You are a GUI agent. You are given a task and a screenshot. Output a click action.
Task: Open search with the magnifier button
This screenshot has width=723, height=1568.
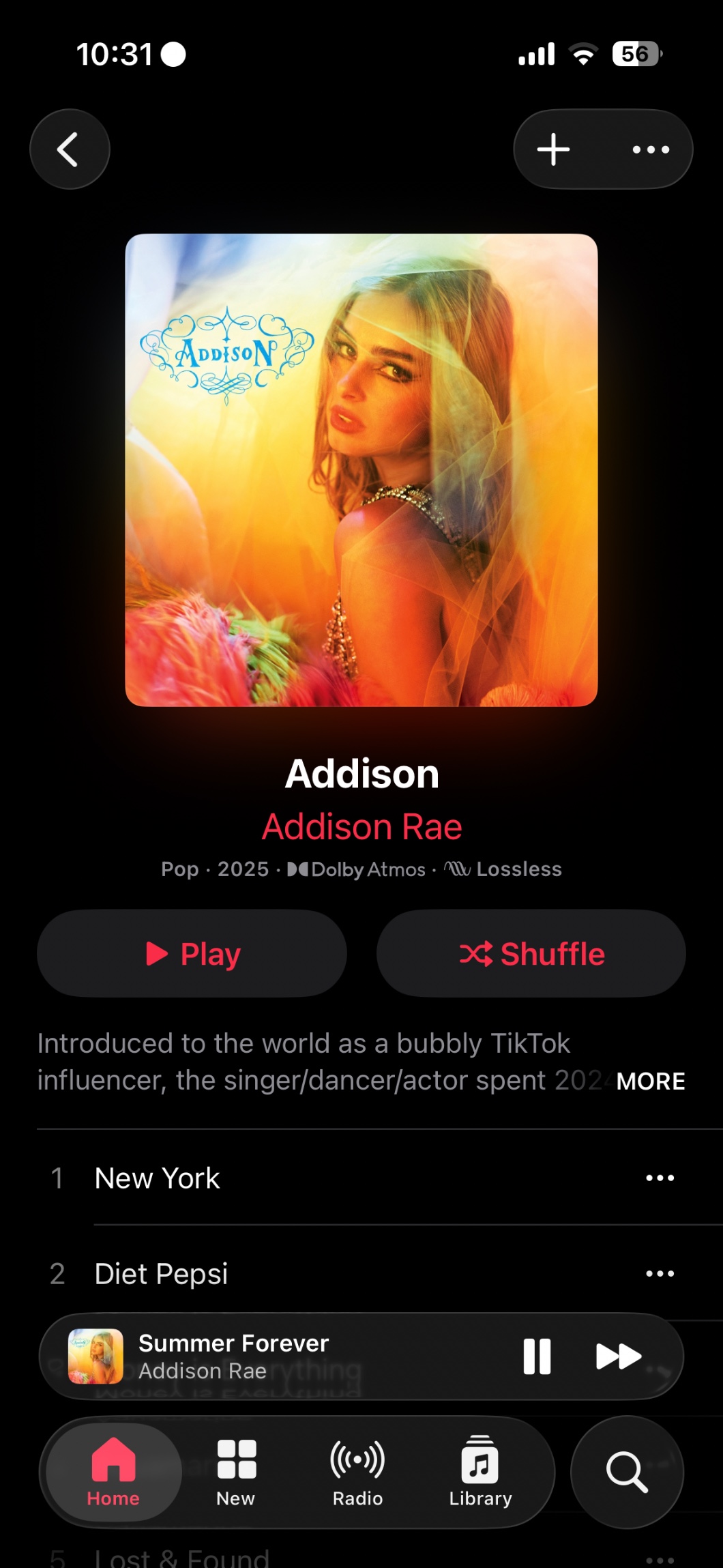[x=627, y=1472]
